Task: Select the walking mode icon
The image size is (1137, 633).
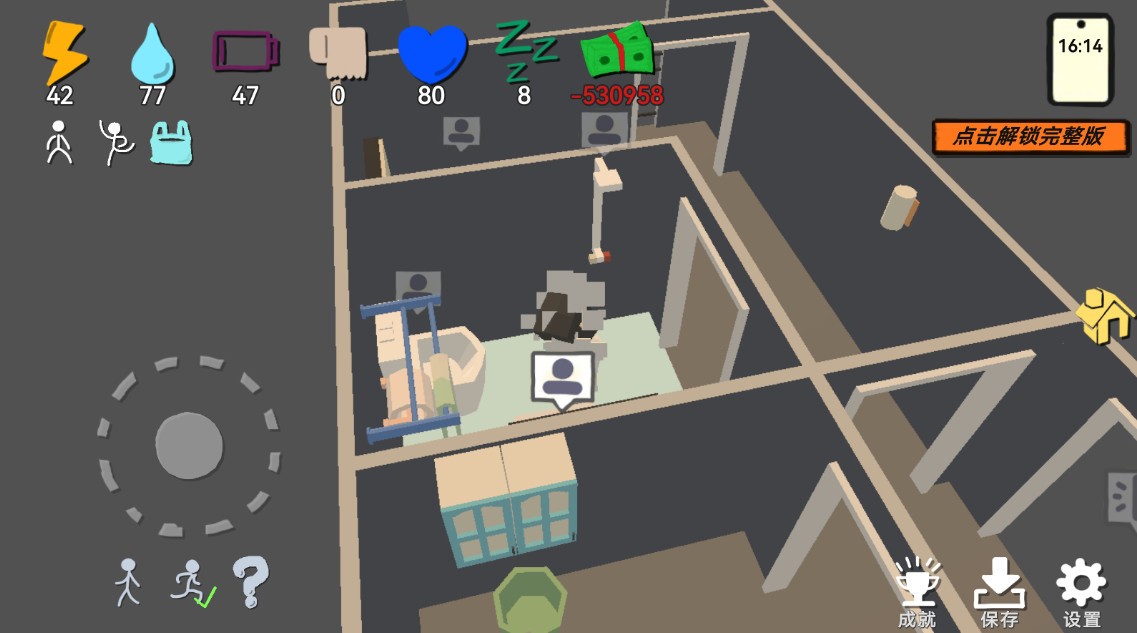Action: pyautogui.click(x=127, y=582)
